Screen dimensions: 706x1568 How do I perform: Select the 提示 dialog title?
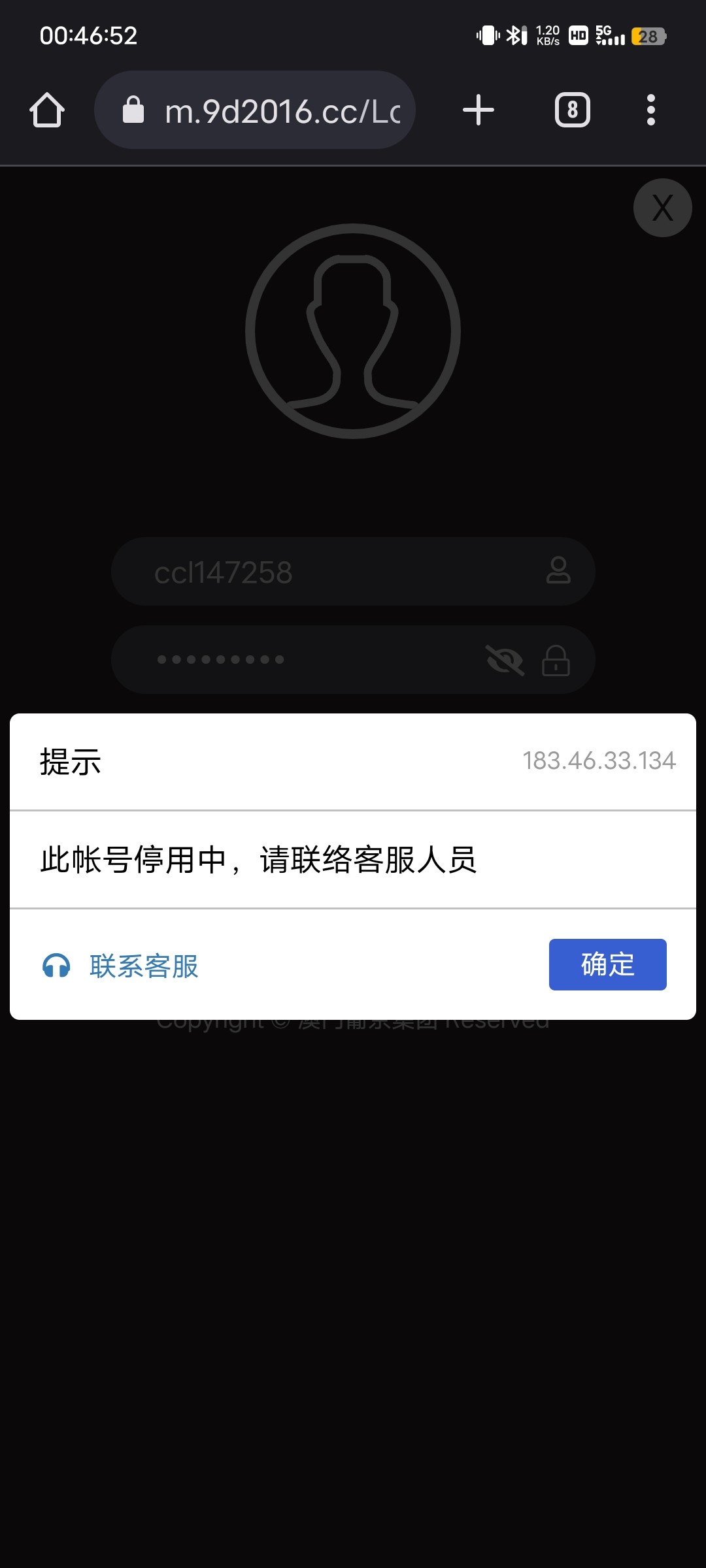tap(70, 760)
